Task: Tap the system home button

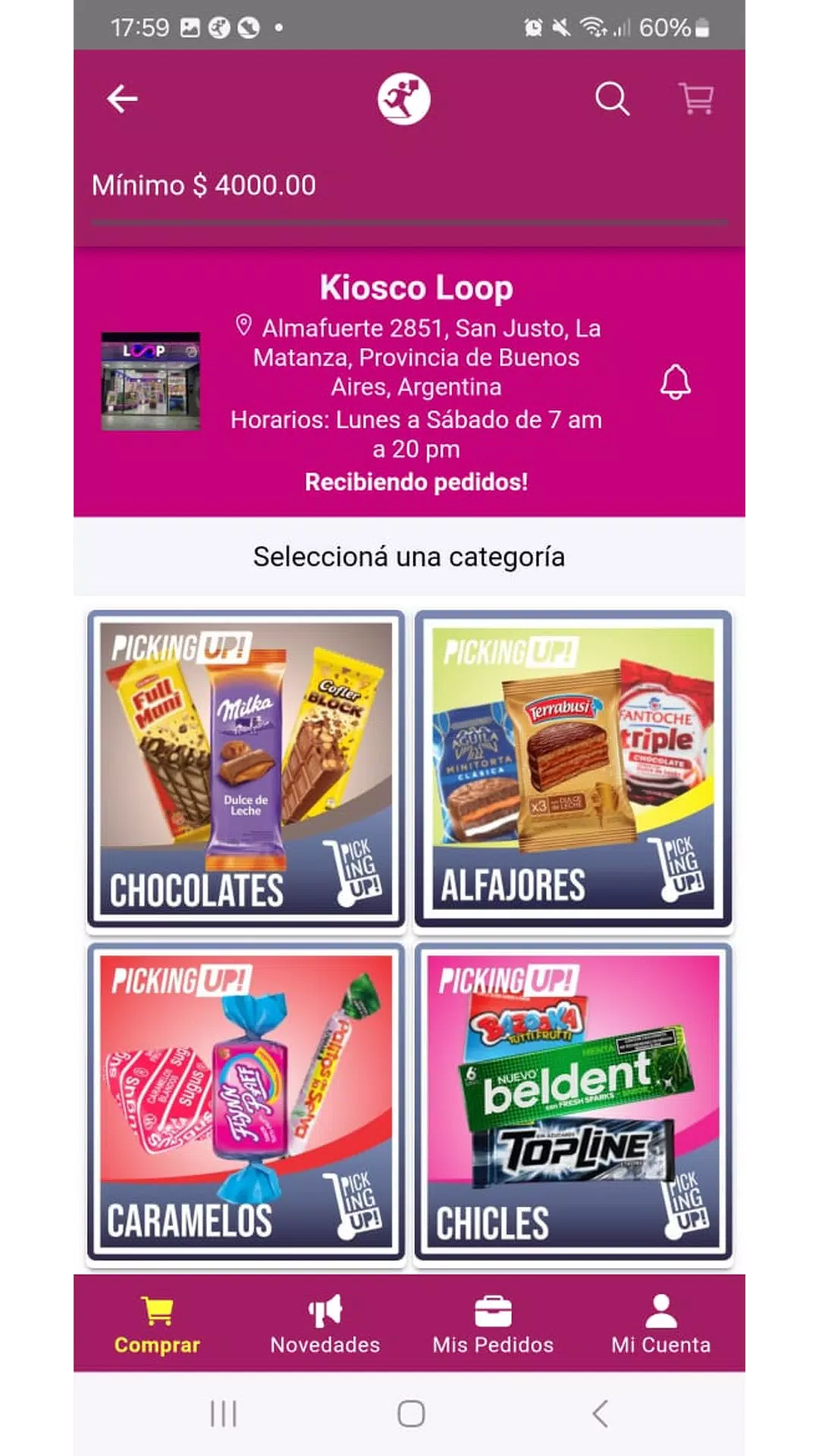Action: tap(410, 1414)
